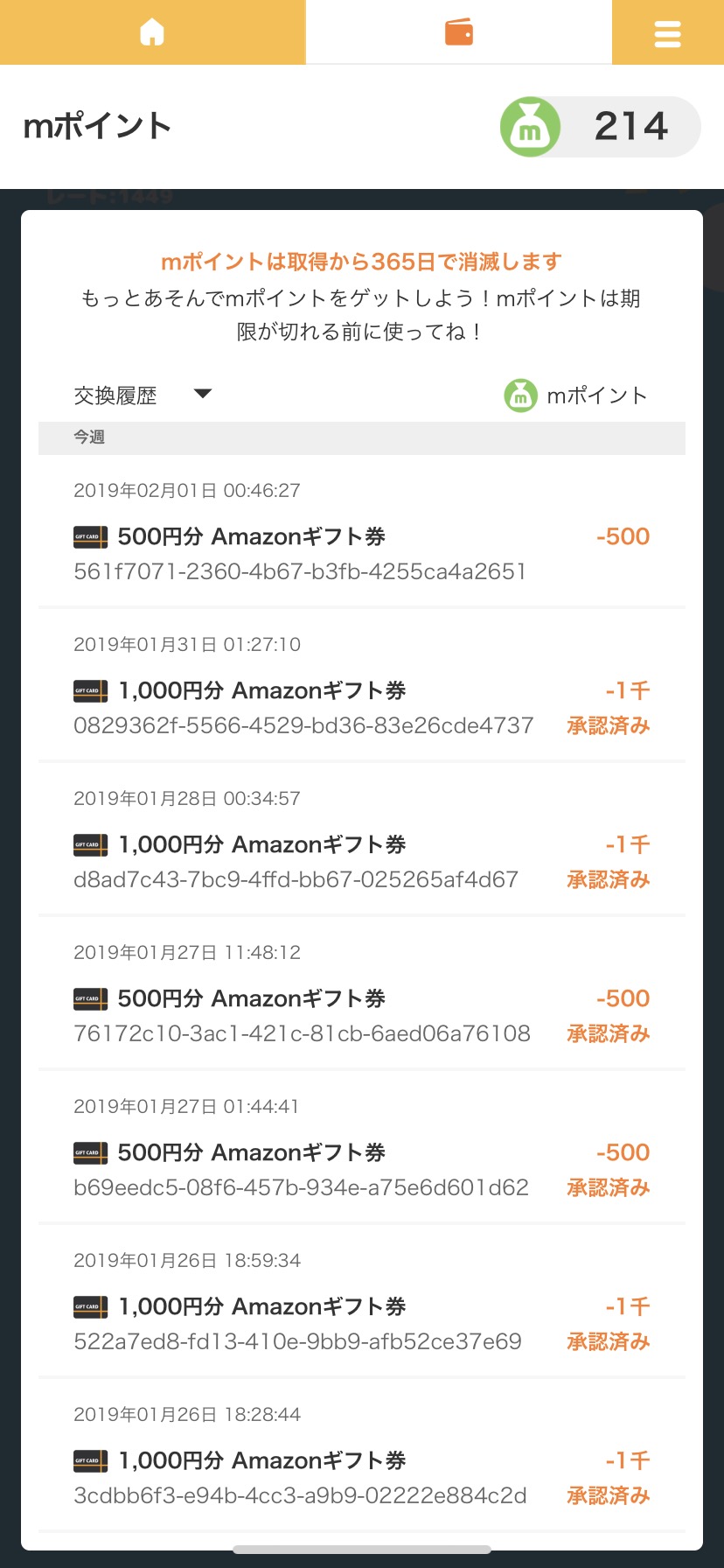The height and width of the screenshot is (1568, 724).
Task: Open the hamburger menu
Action: point(667,33)
